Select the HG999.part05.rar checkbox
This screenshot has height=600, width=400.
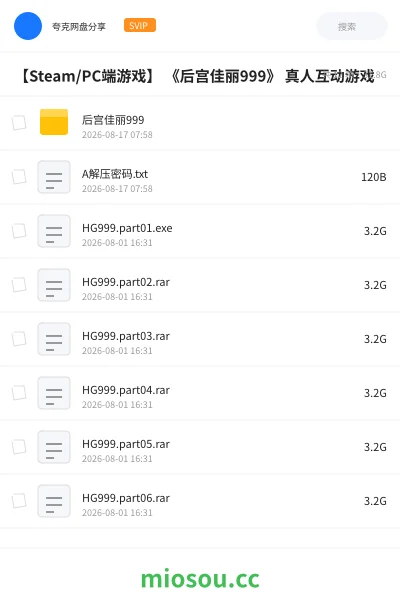pyautogui.click(x=19, y=447)
